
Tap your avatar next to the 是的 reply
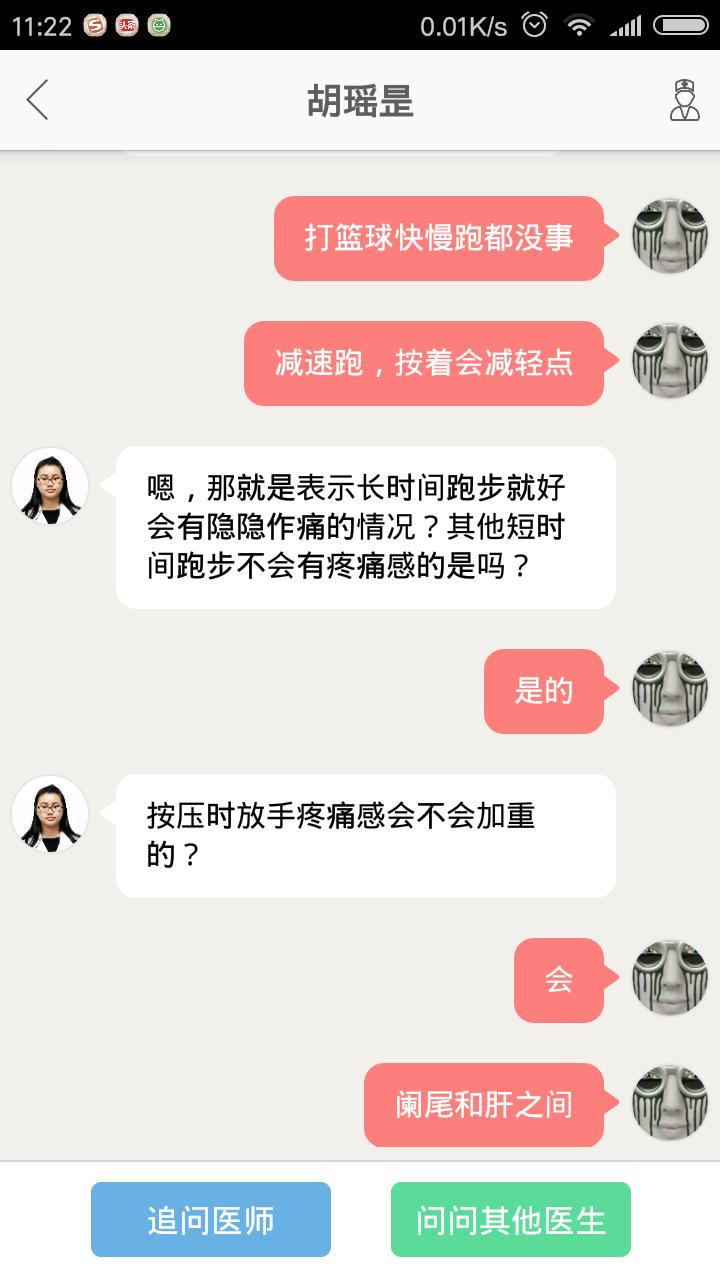click(669, 690)
